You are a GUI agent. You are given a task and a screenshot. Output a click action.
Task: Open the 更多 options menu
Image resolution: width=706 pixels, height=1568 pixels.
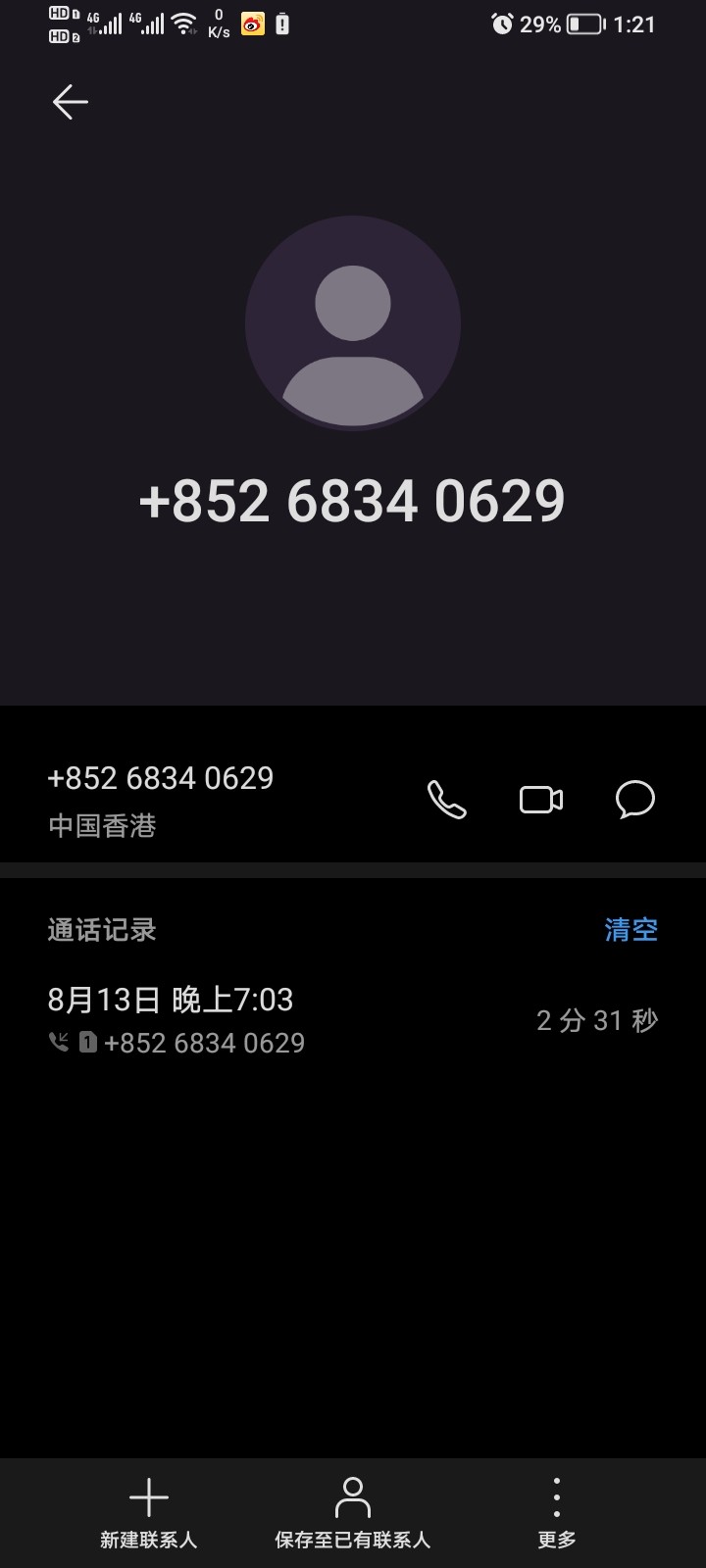tap(557, 1512)
